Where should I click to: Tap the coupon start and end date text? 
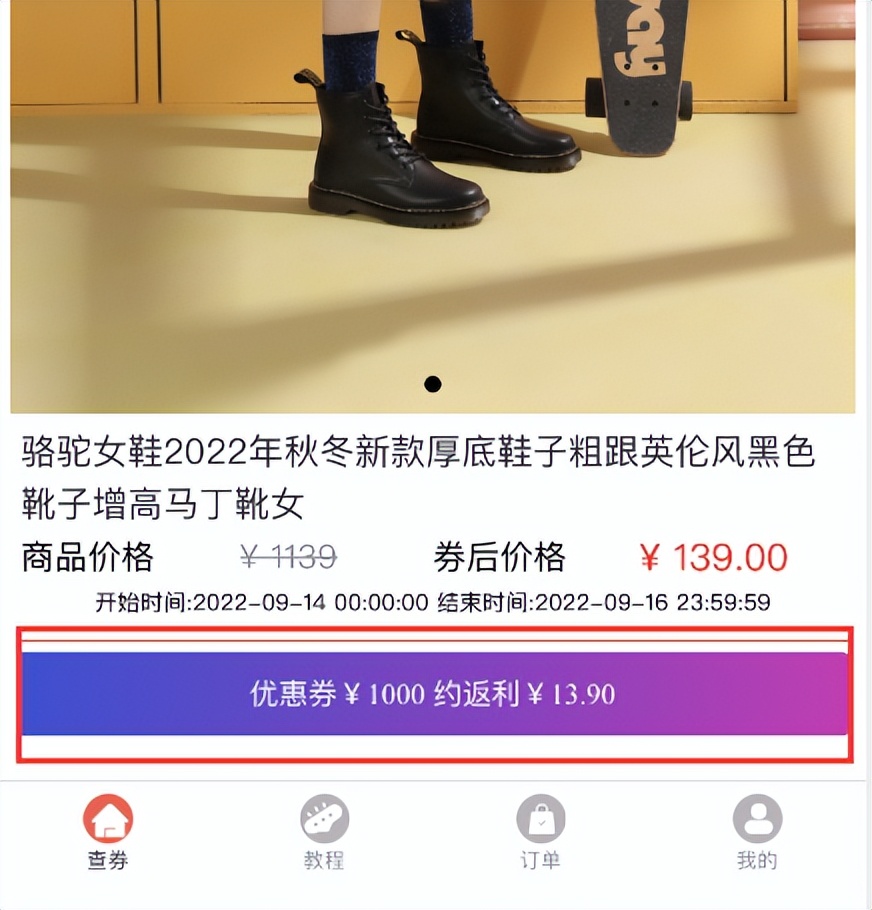click(436, 604)
